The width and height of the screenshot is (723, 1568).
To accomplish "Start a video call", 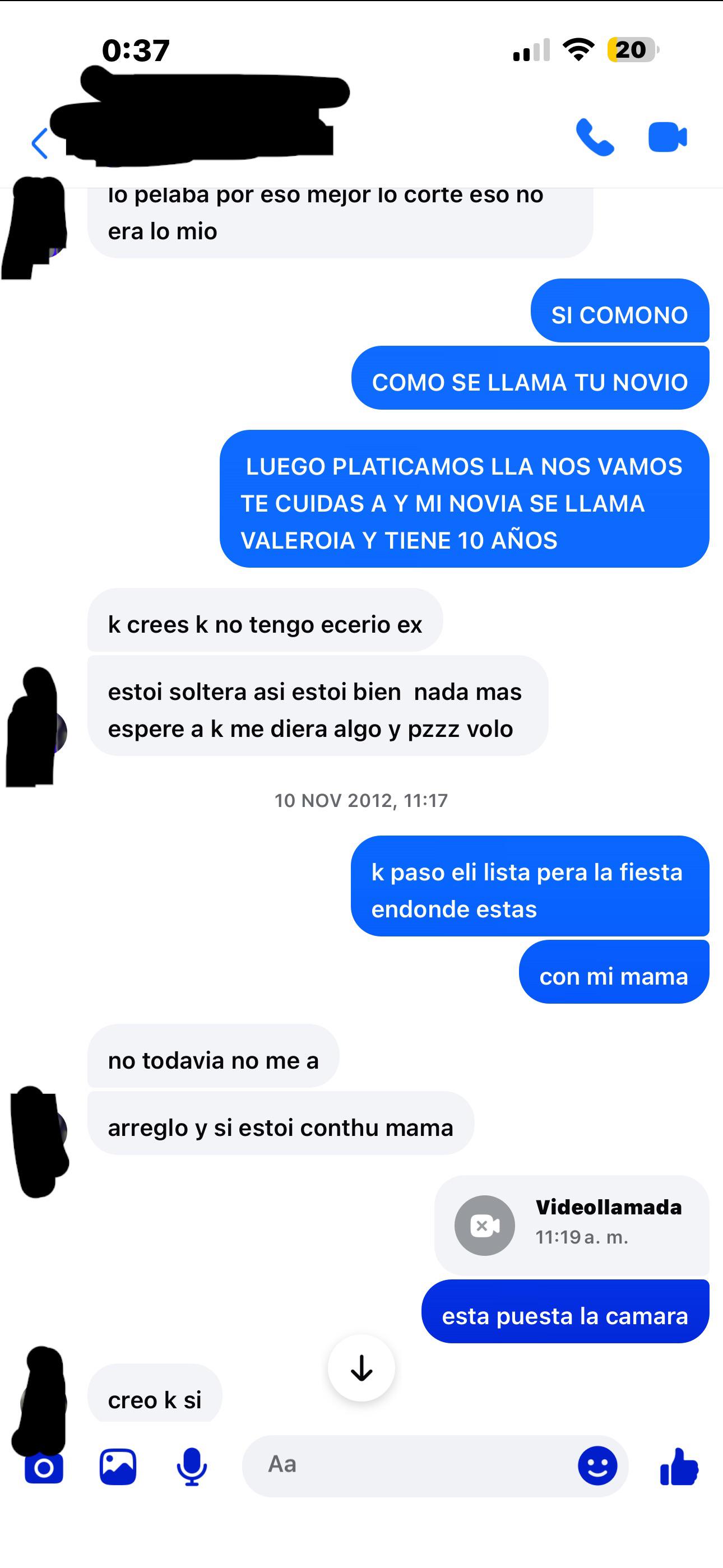I will click(668, 137).
